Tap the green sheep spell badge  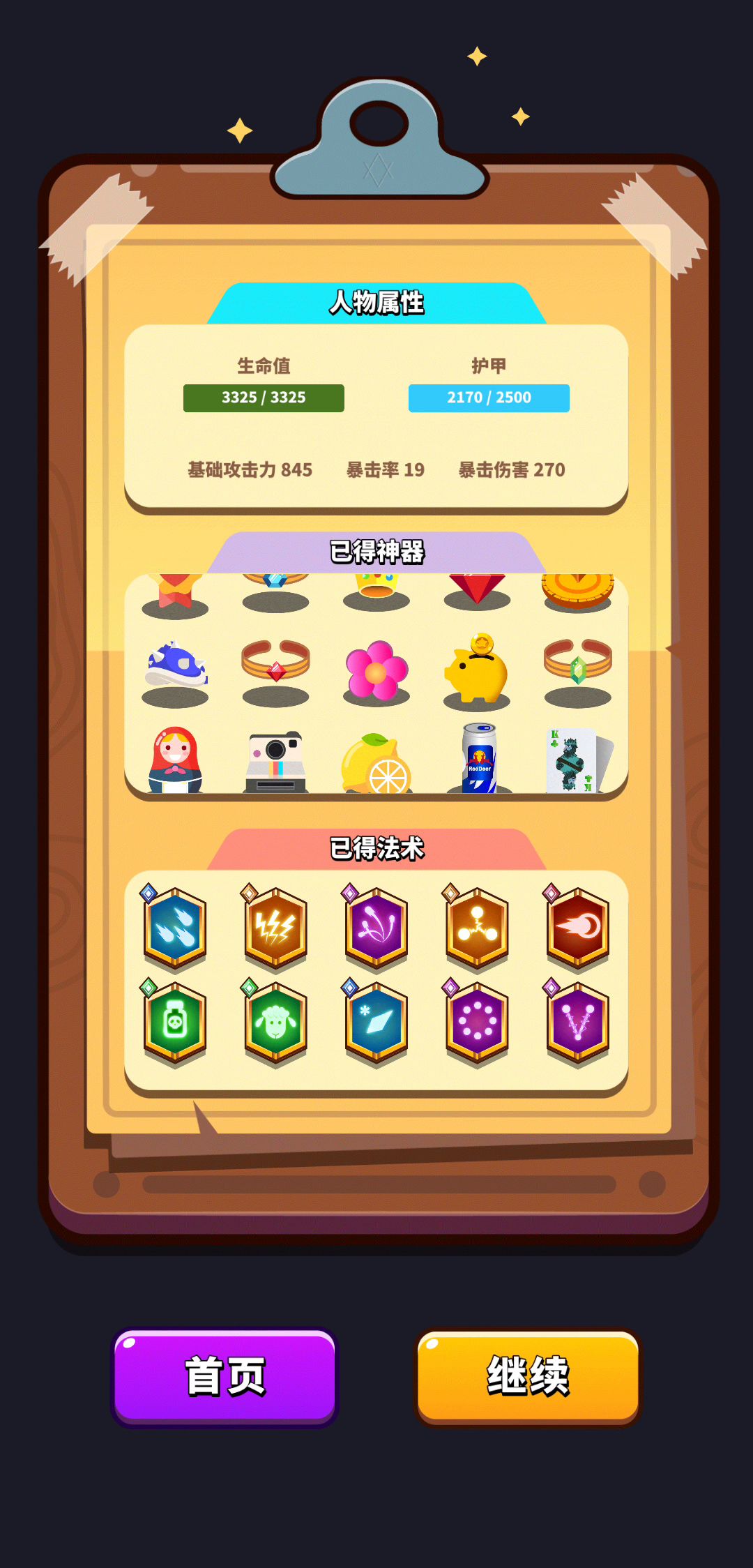tap(276, 1023)
